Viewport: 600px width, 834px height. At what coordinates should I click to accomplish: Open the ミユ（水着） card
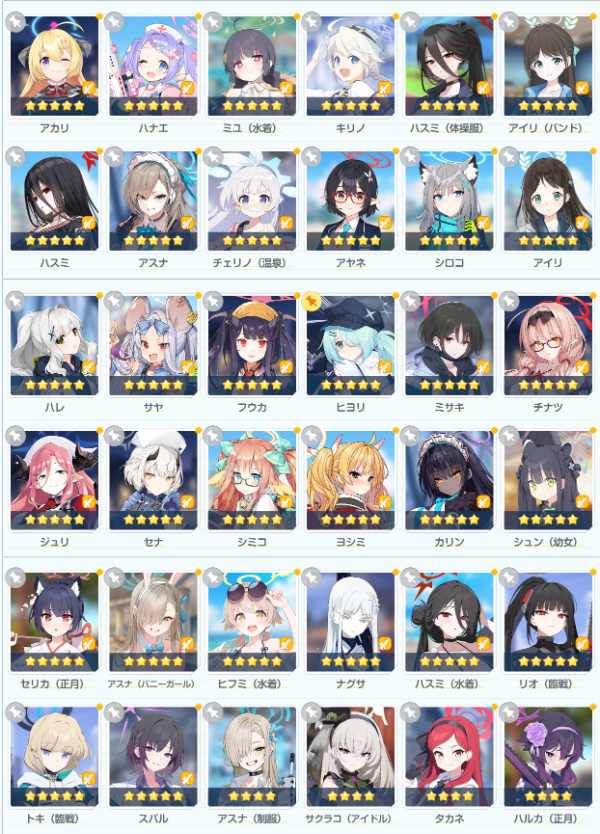(x=252, y=62)
